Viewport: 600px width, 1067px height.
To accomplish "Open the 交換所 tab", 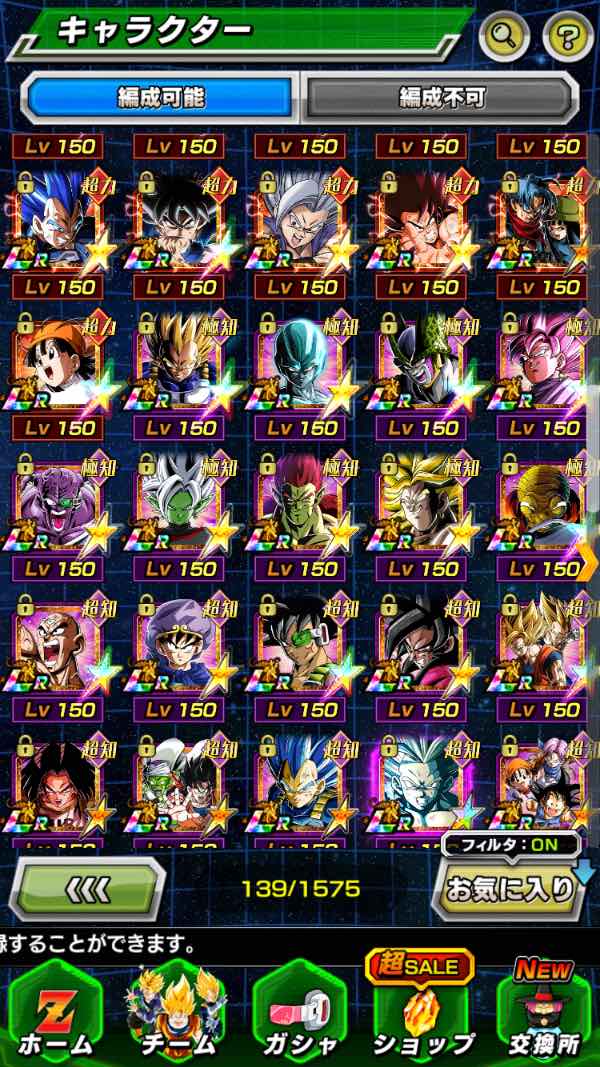I will 542,1012.
